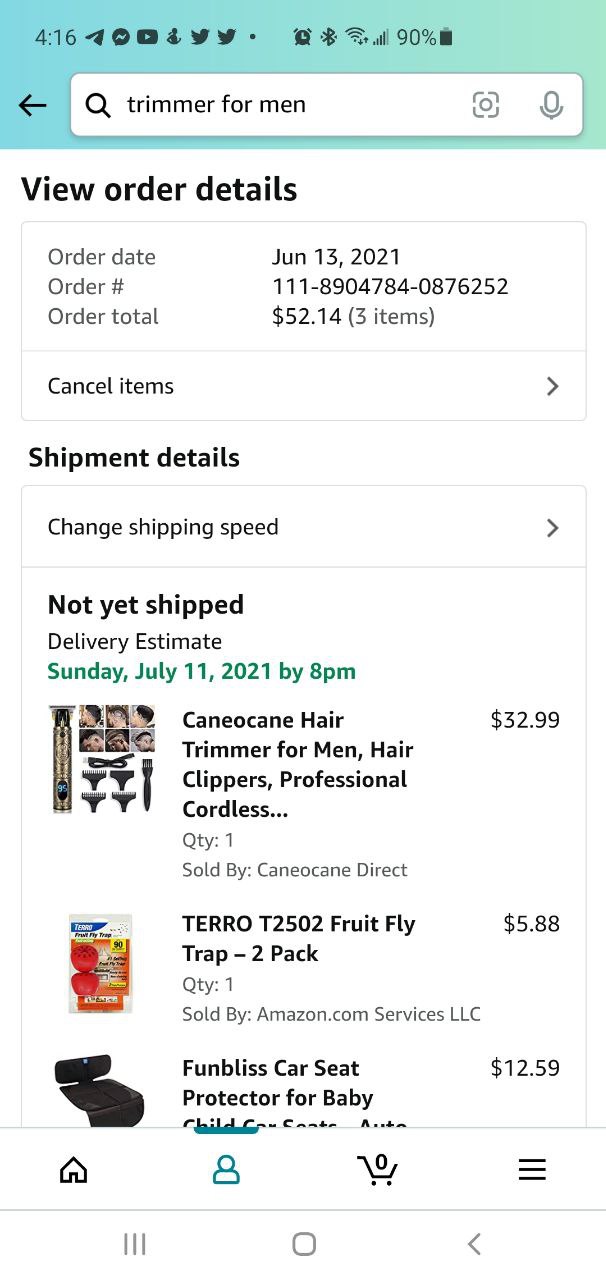This screenshot has width=606, height=1280.
Task: Start voice search with the microphone
Action: [x=551, y=105]
